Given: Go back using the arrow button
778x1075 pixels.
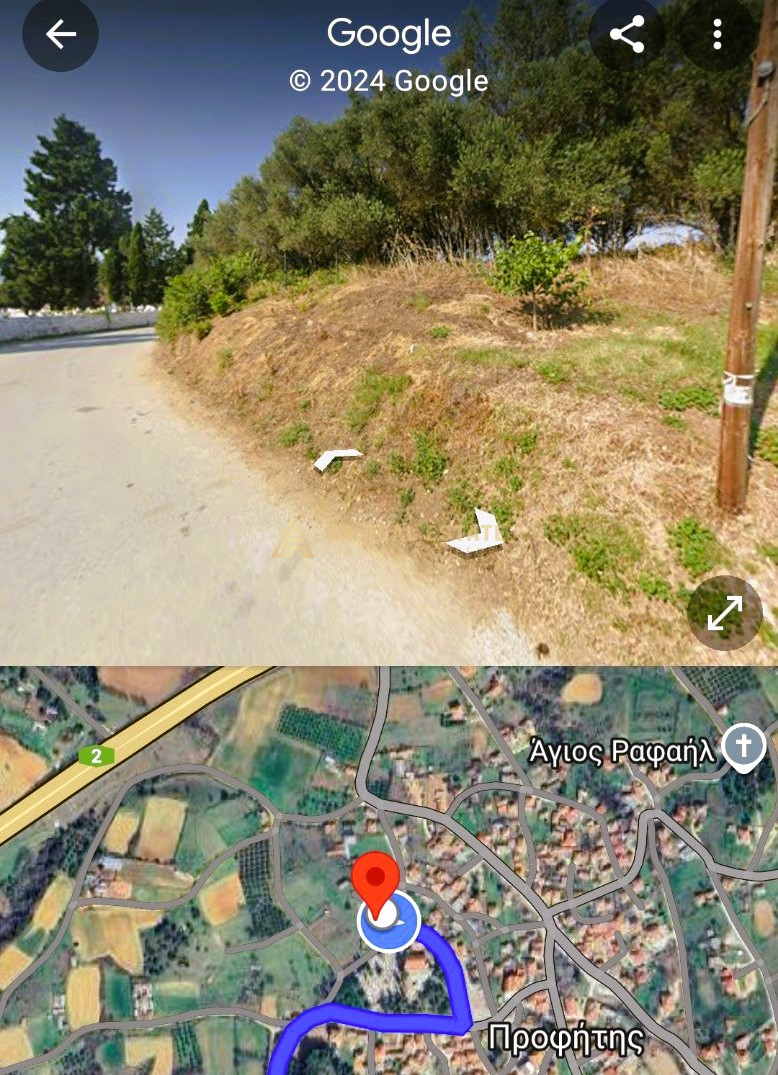Looking at the screenshot, I should (60, 34).
